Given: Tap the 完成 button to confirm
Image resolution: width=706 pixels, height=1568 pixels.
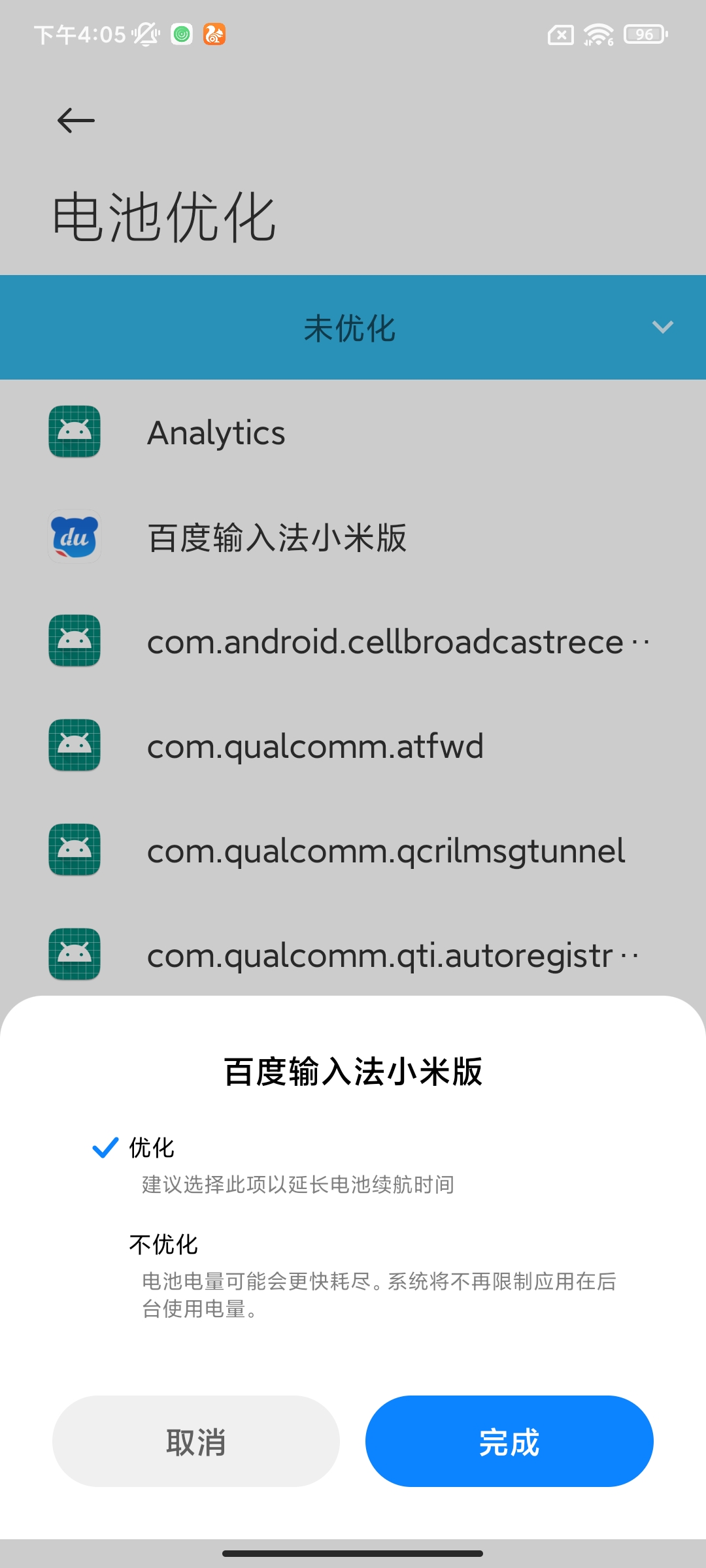Looking at the screenshot, I should click(x=509, y=1441).
